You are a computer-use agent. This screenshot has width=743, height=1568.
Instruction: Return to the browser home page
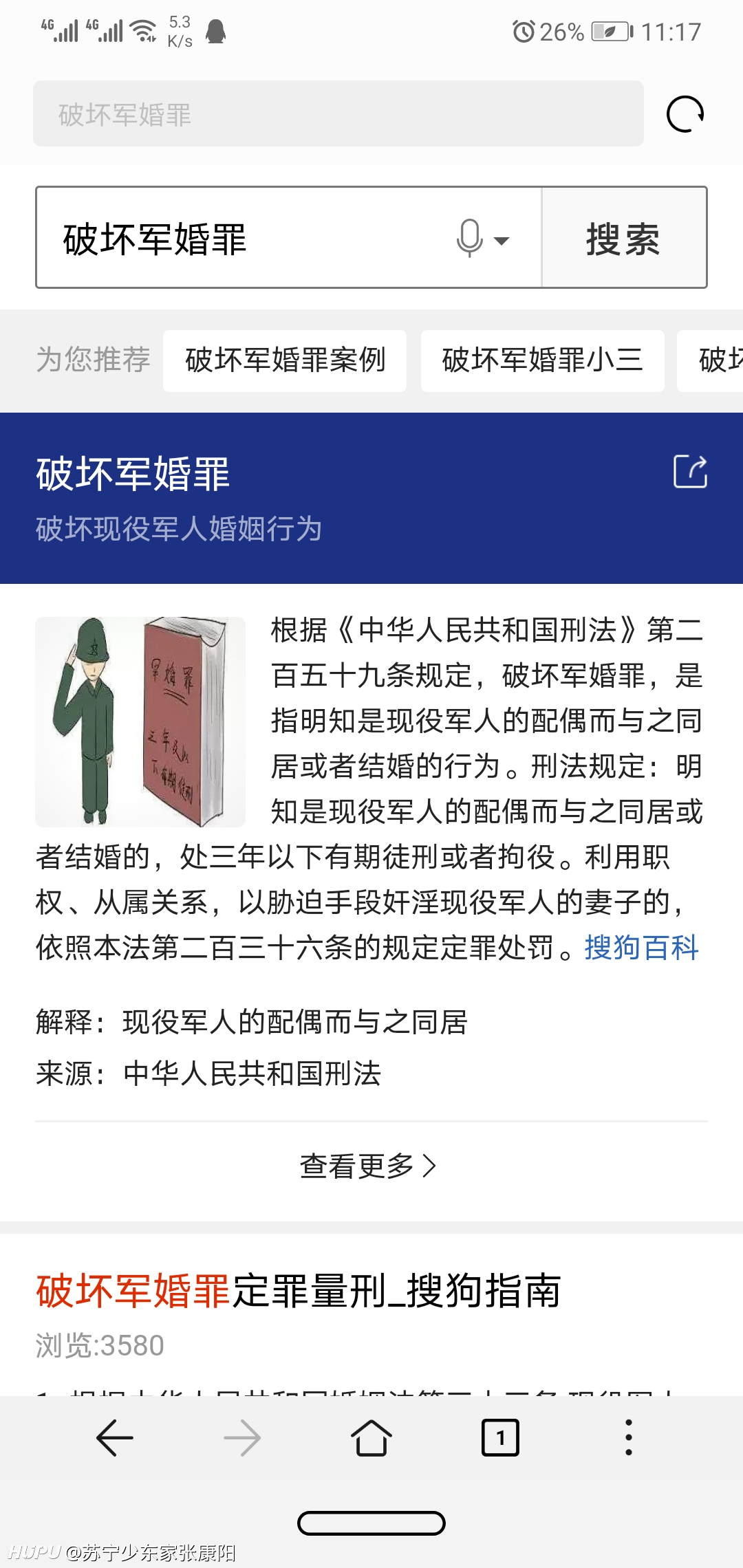pyautogui.click(x=371, y=1438)
